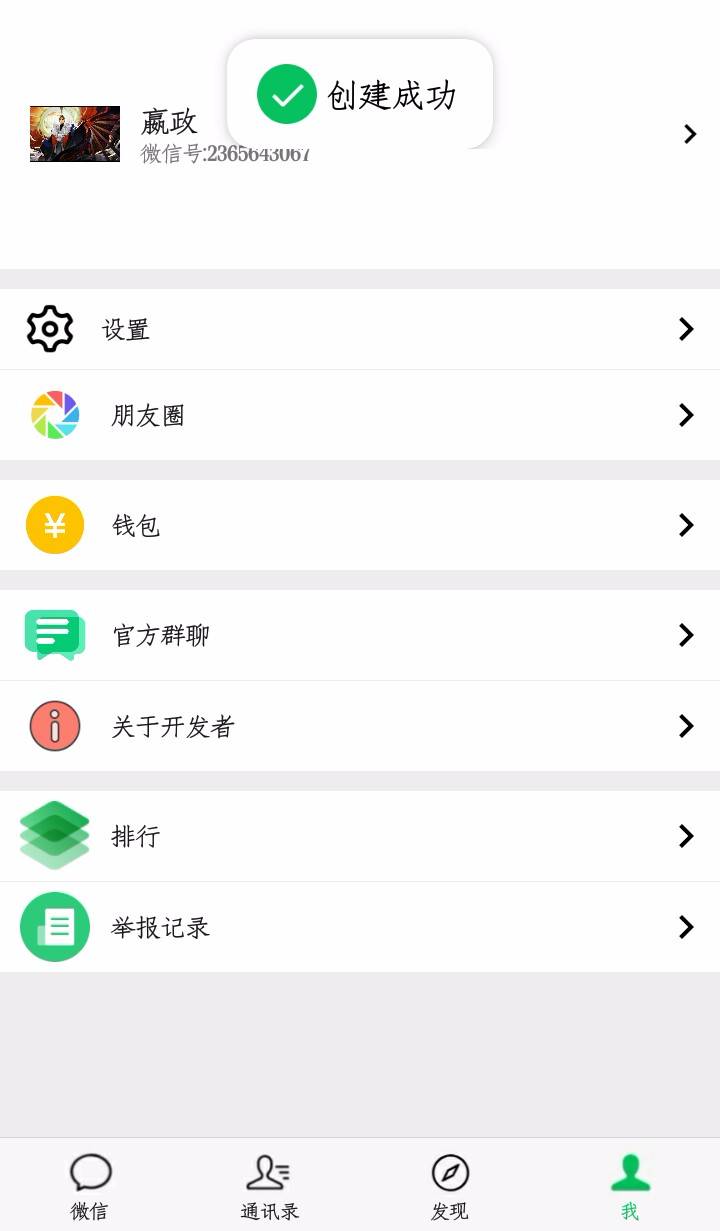Switch to the 发现 discover tab

coord(450,1186)
